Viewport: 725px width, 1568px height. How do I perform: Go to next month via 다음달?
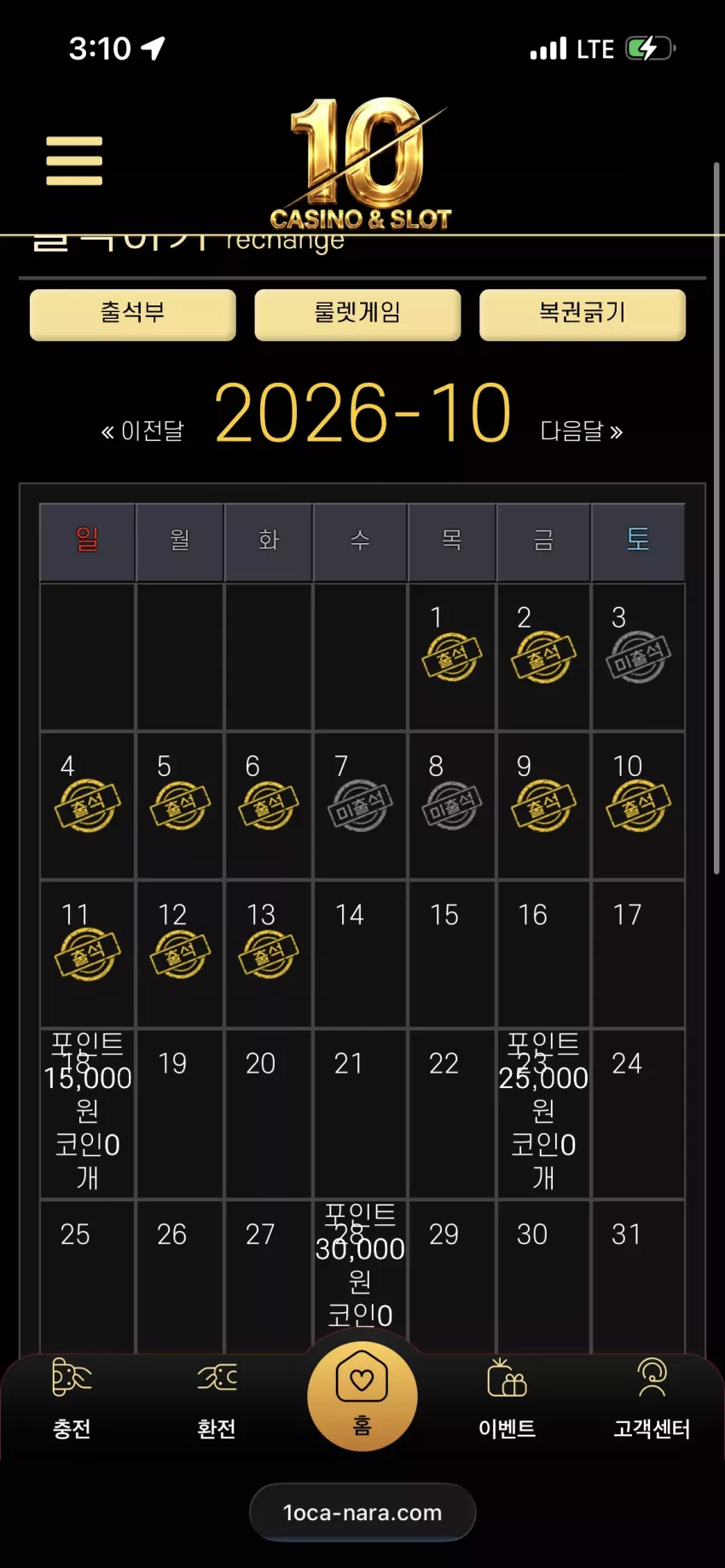point(582,431)
